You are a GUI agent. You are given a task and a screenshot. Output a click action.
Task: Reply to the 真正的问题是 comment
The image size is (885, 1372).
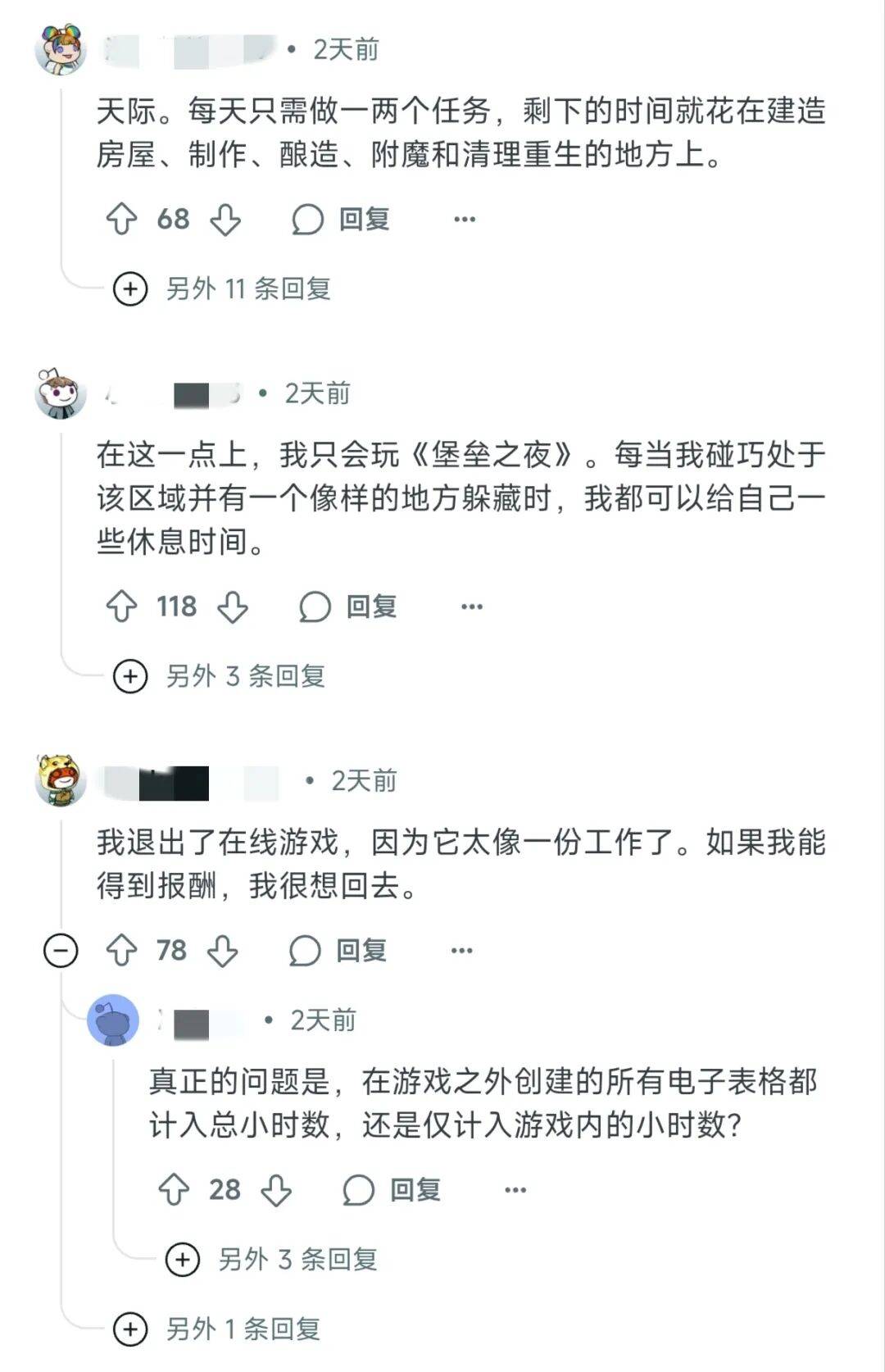392,1190
